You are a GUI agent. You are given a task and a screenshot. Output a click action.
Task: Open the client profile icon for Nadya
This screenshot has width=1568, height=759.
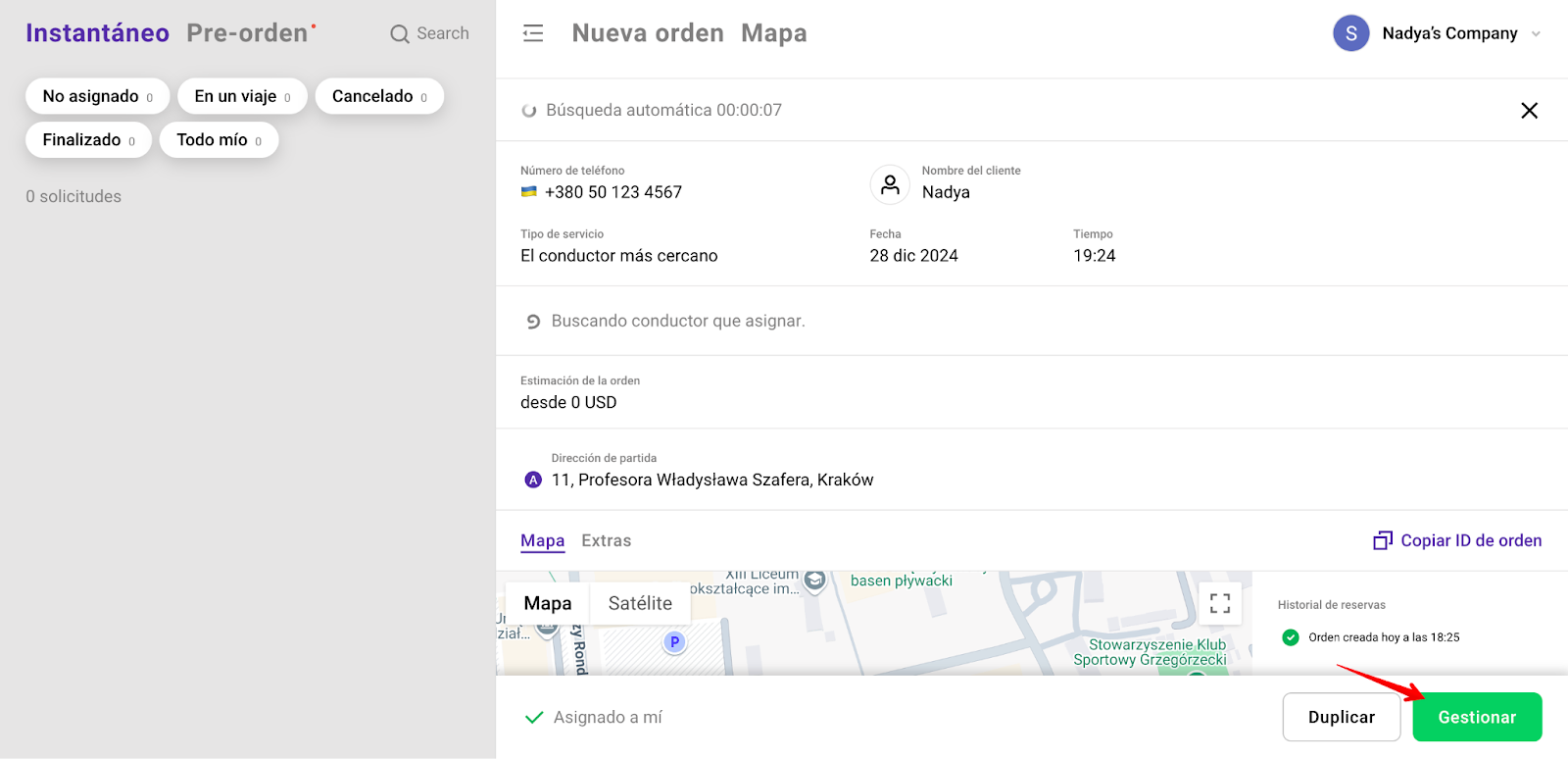tap(890, 184)
